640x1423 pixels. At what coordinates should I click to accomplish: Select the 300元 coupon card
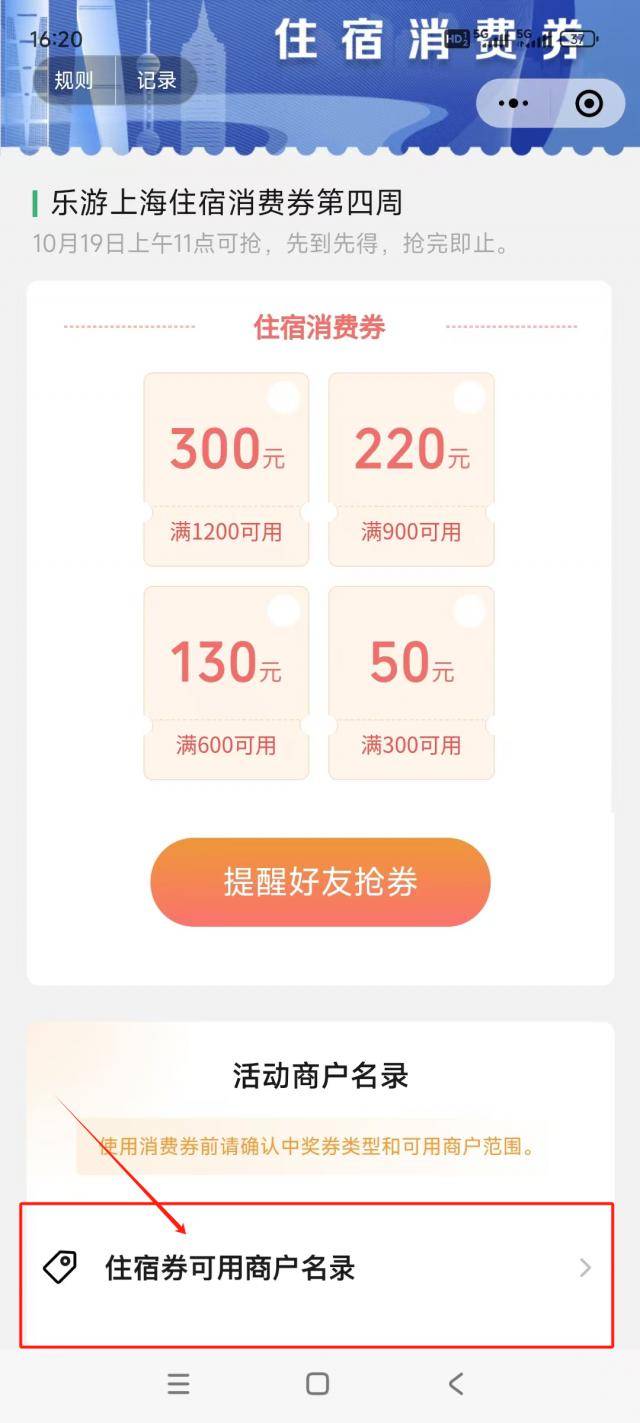click(x=227, y=469)
